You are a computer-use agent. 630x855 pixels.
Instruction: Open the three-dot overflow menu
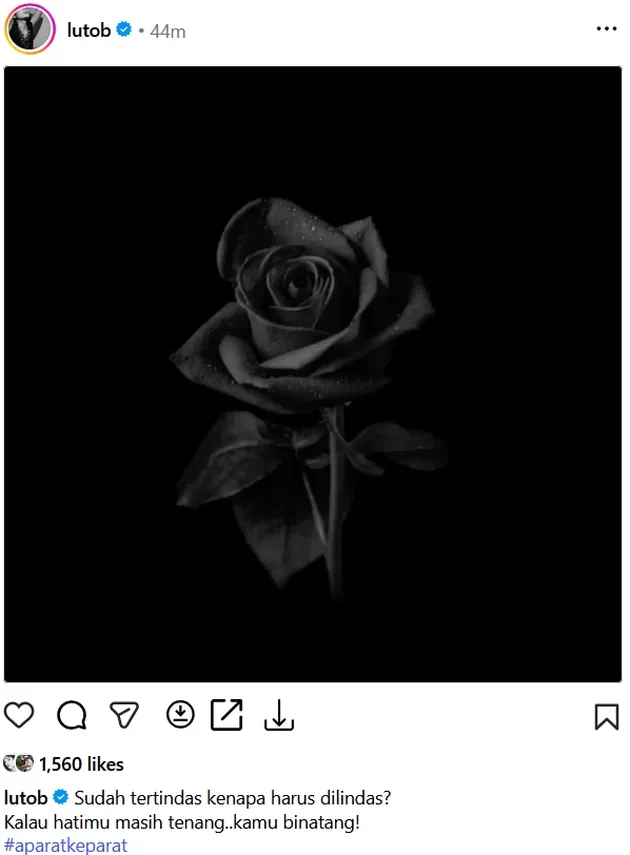point(606,29)
